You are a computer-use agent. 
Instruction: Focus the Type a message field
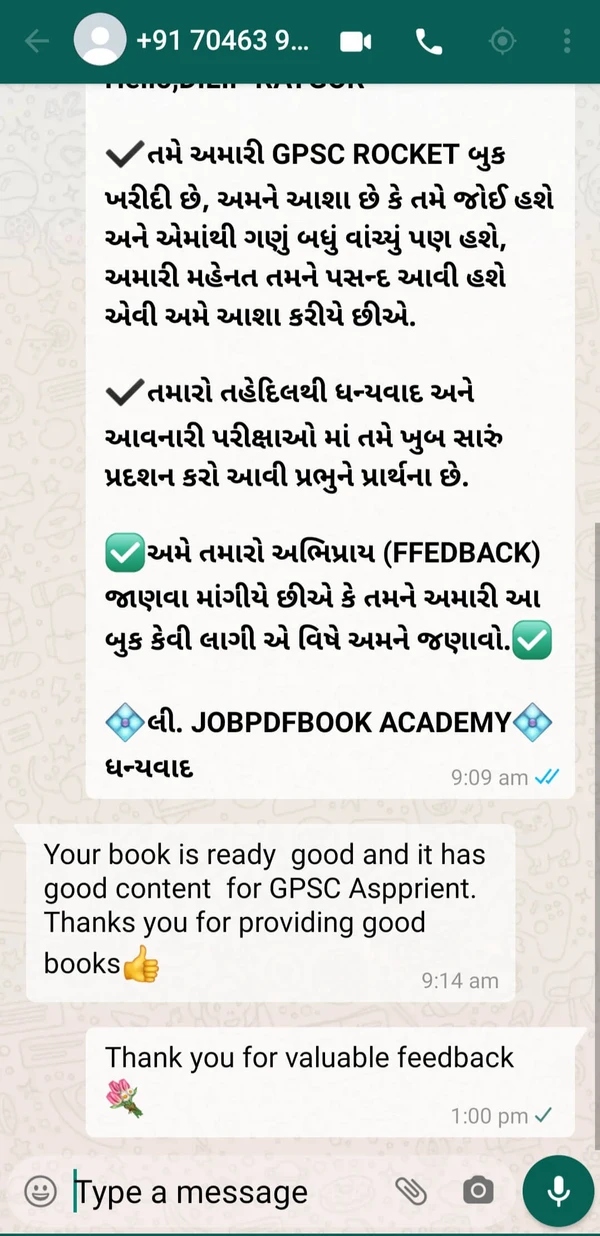220,1191
